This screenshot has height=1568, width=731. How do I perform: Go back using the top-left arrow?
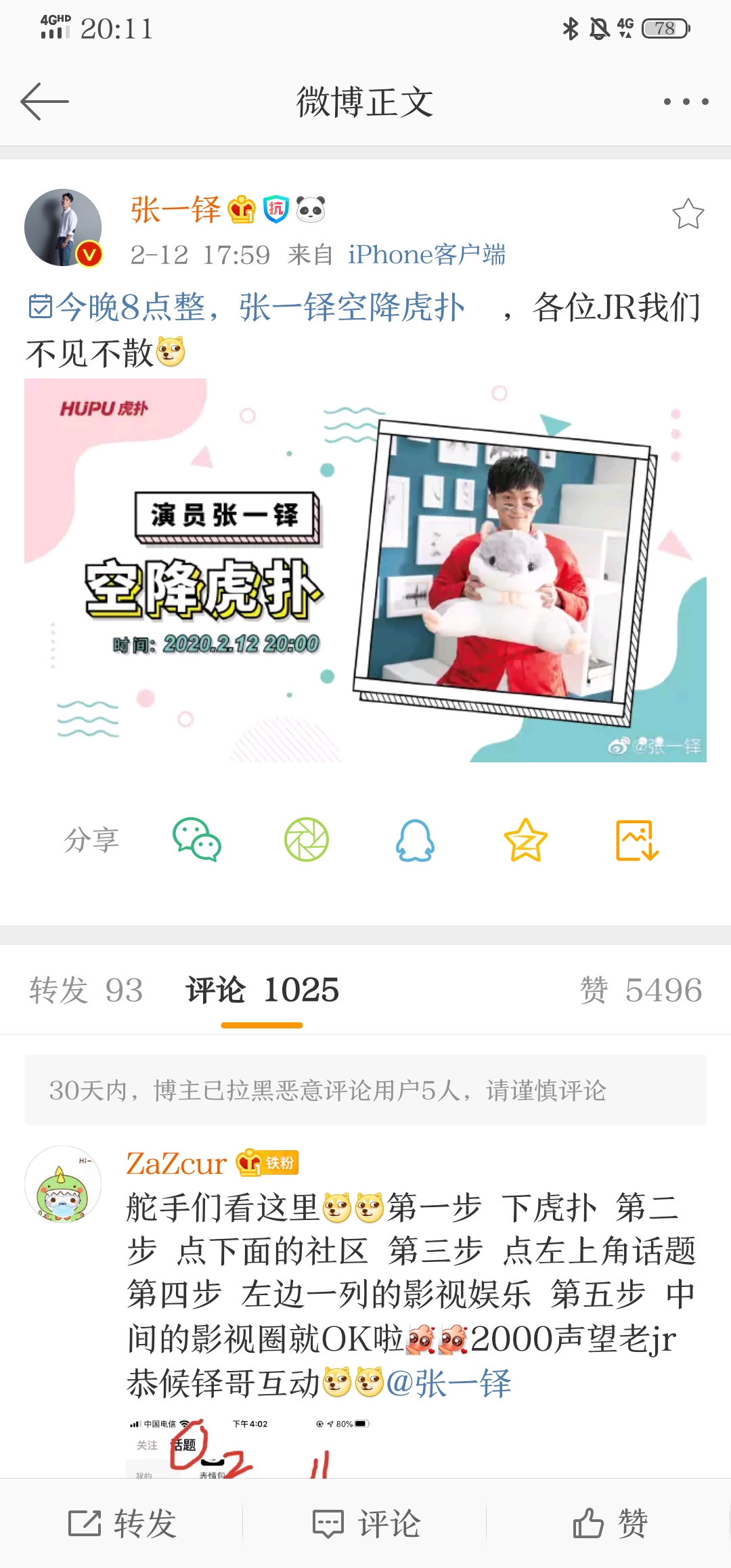pyautogui.click(x=45, y=102)
